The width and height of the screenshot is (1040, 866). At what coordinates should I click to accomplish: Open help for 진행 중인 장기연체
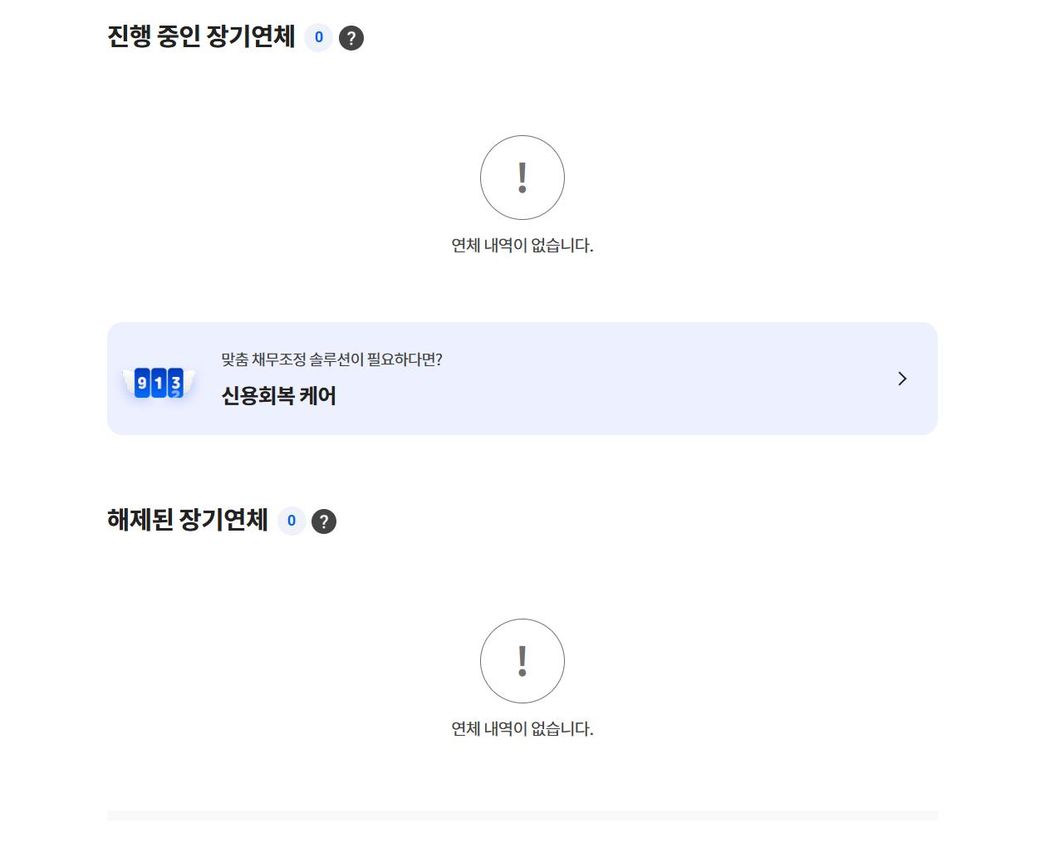tap(351, 38)
